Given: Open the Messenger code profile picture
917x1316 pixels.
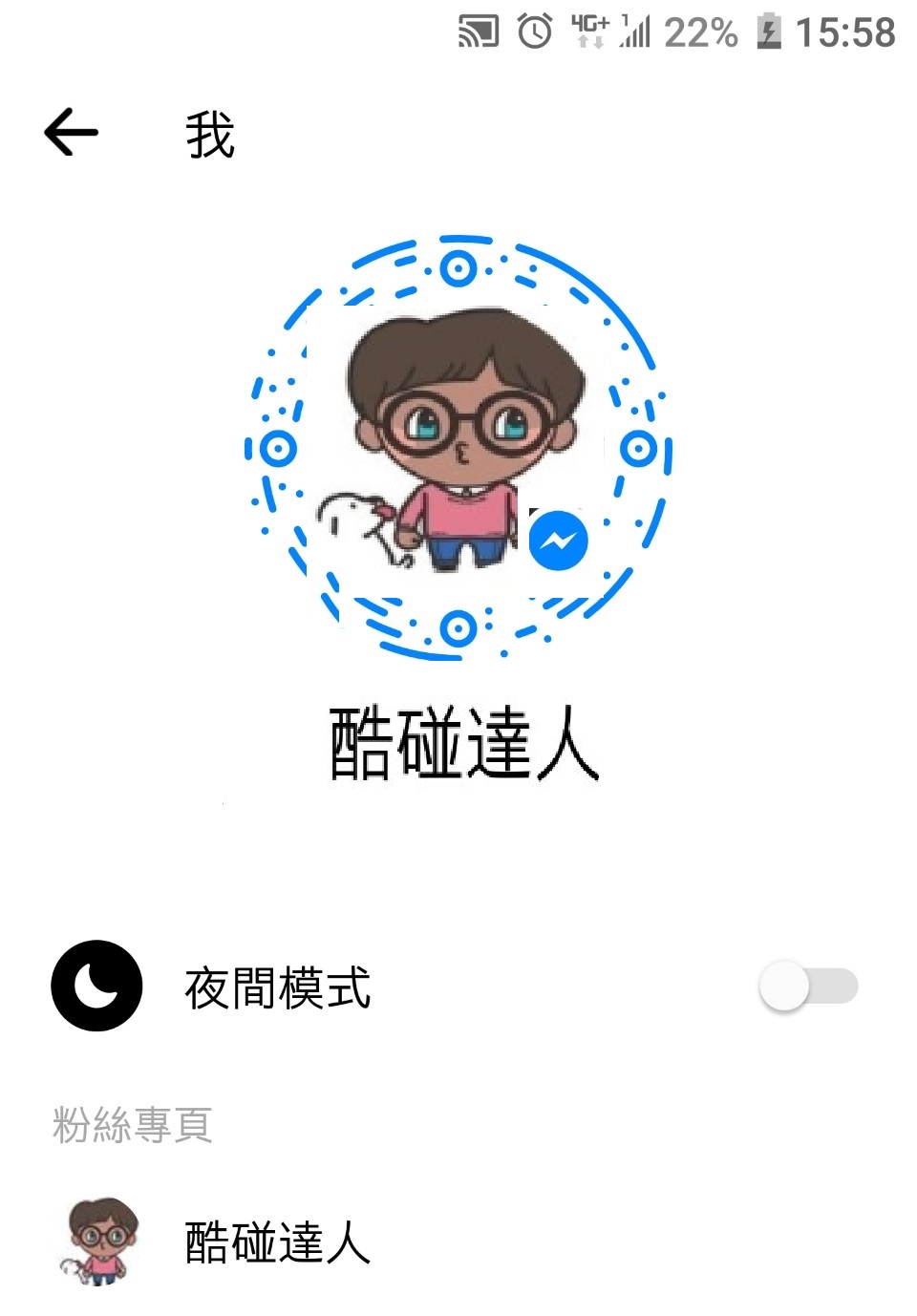Looking at the screenshot, I should [458, 447].
